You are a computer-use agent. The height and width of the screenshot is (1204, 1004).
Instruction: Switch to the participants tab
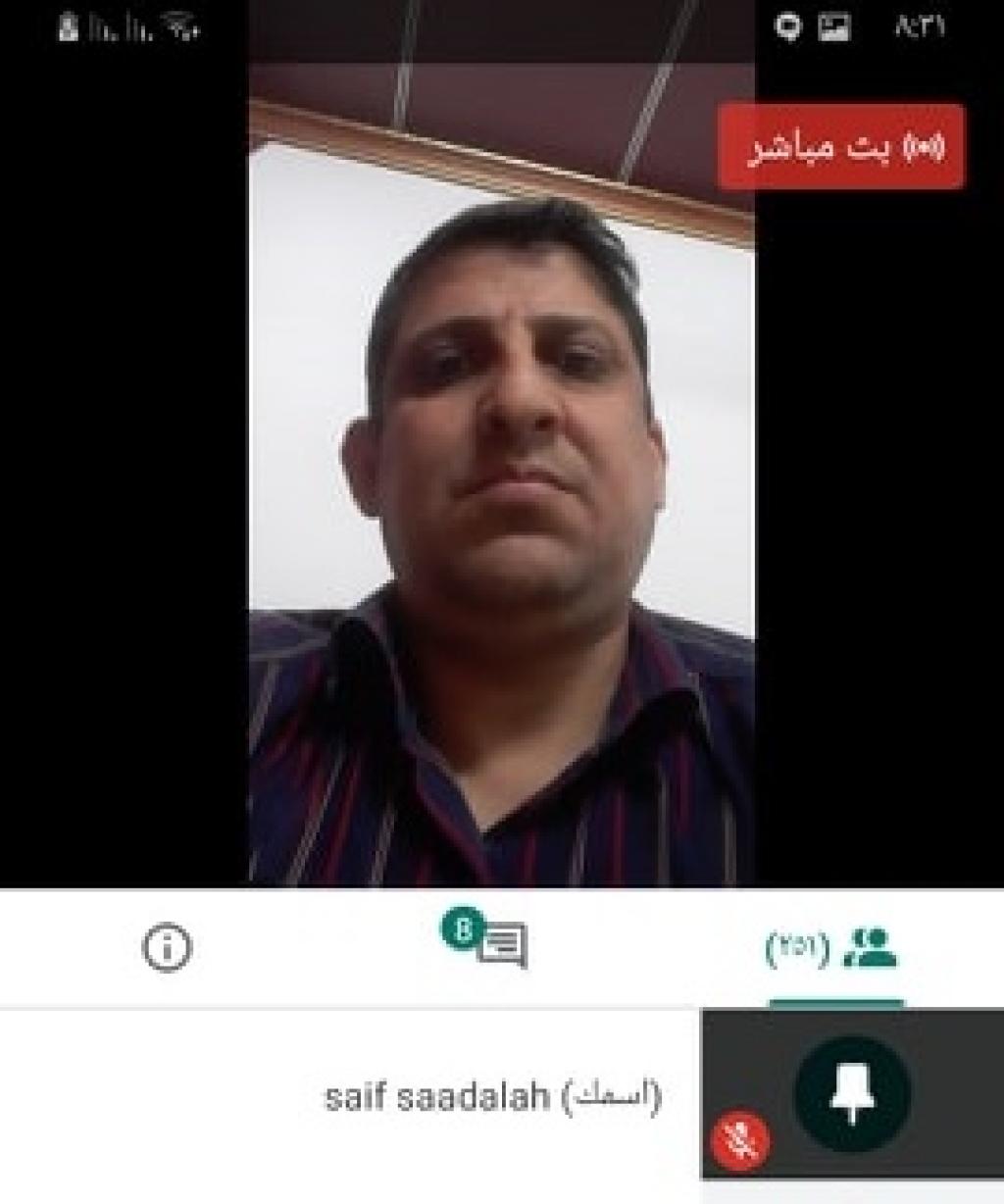835,948
